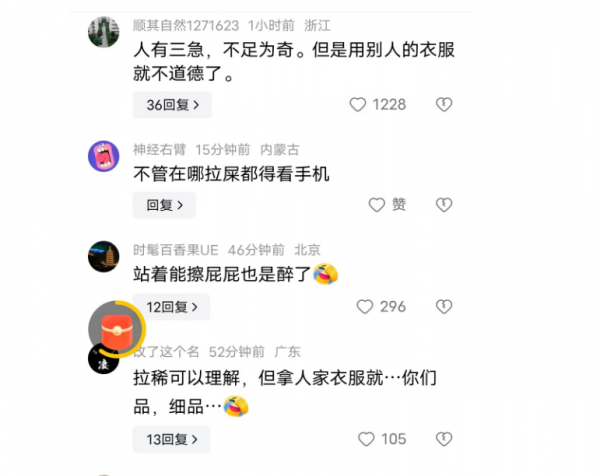
Task: Expand the 13 replies under the 拉稀可以理解 comment
Action: coord(171,439)
